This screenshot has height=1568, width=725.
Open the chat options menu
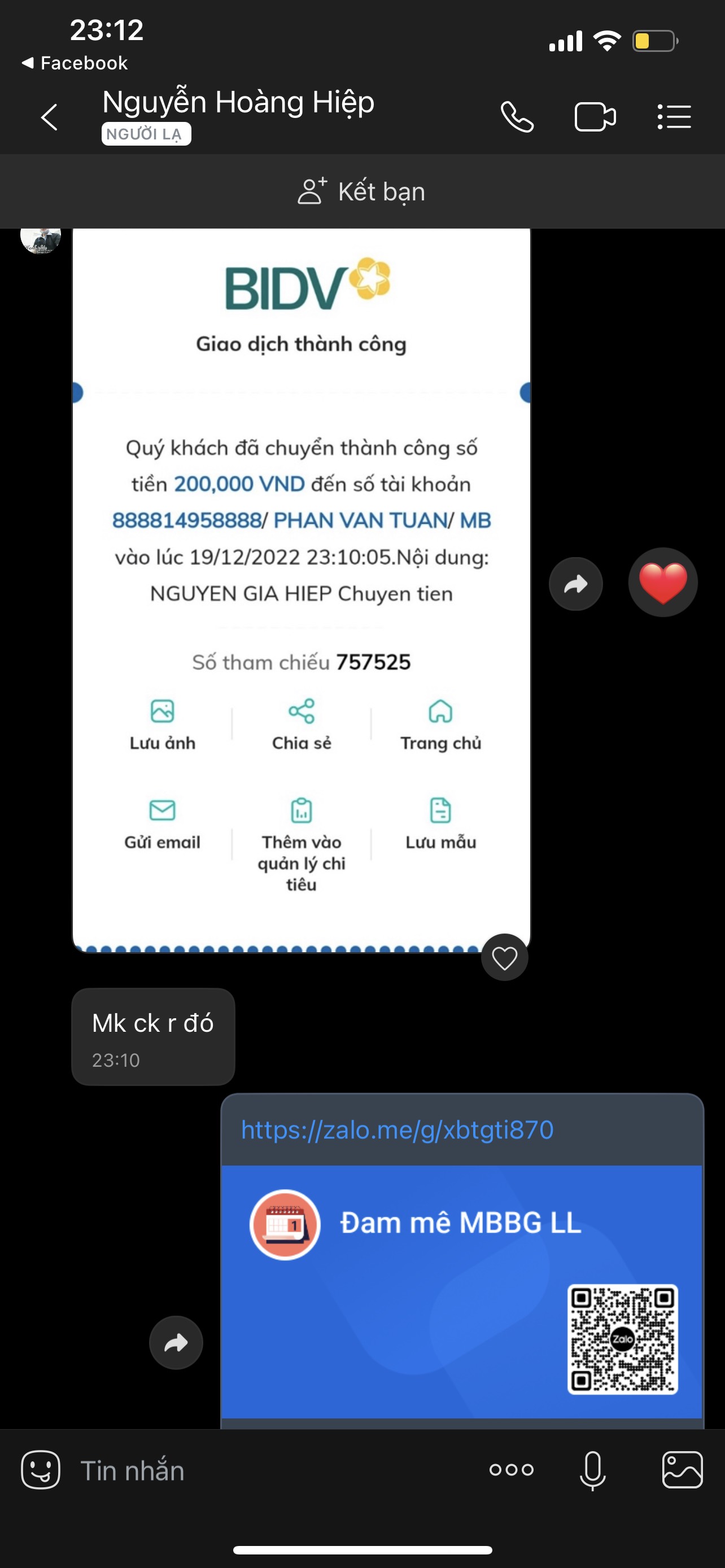(x=674, y=117)
